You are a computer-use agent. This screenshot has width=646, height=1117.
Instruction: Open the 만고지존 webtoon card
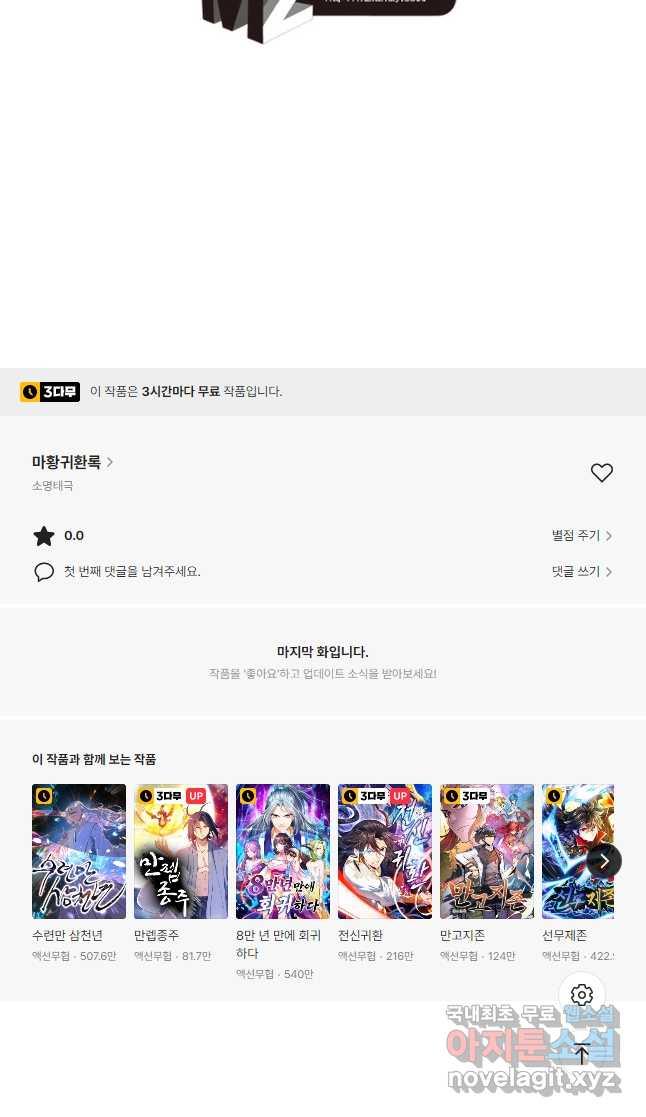tap(487, 851)
